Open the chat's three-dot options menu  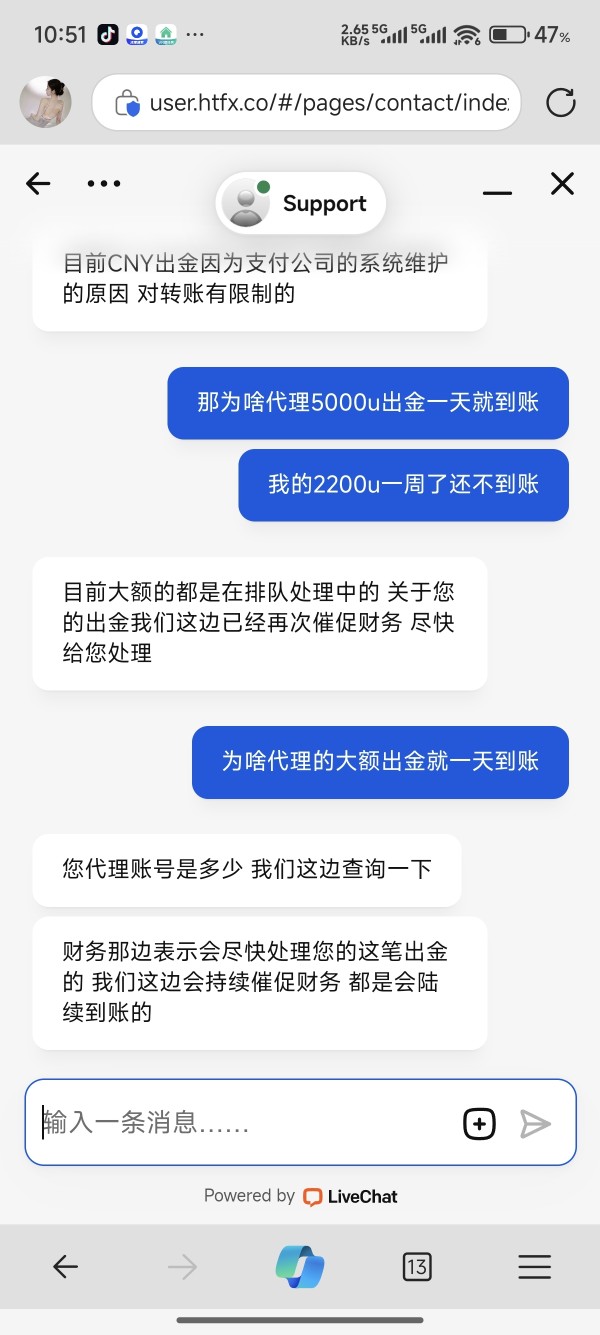point(104,183)
